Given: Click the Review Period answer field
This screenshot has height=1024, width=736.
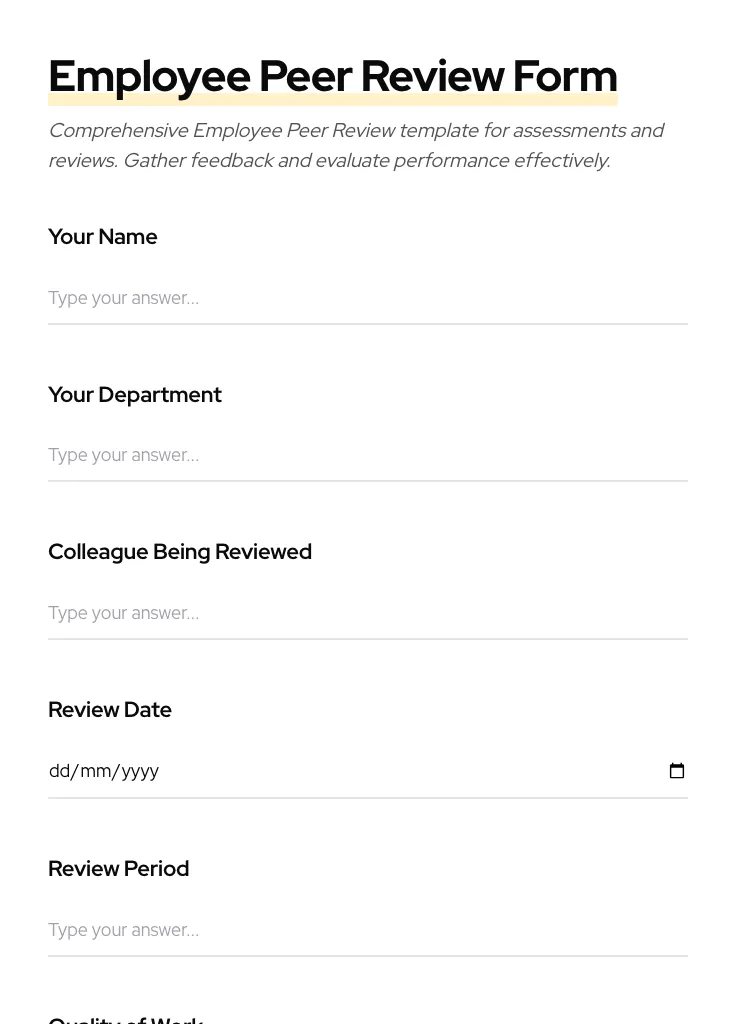Looking at the screenshot, I should tap(368, 930).
